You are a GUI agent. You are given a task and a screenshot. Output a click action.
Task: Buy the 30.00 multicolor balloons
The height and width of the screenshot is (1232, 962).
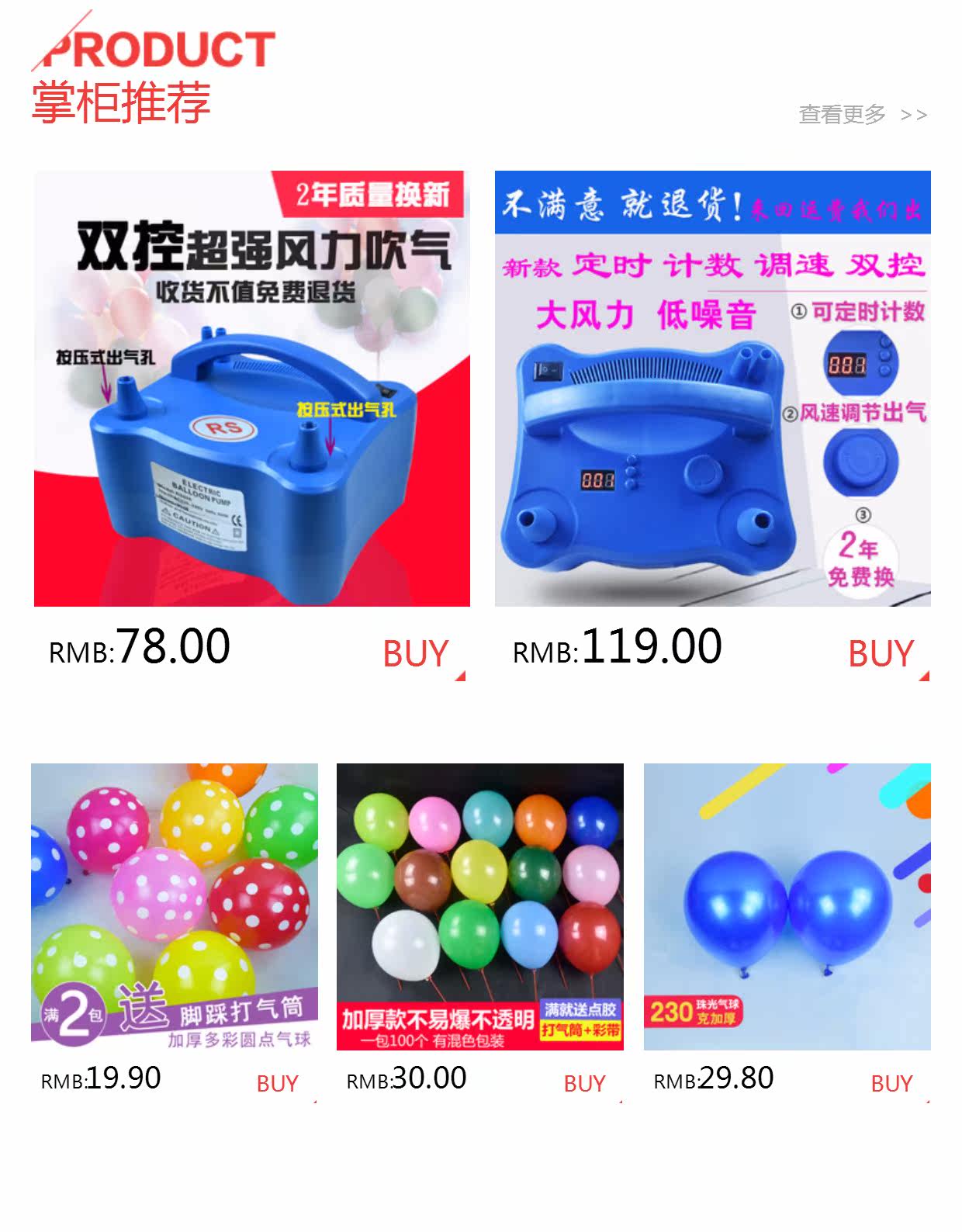pos(585,1083)
